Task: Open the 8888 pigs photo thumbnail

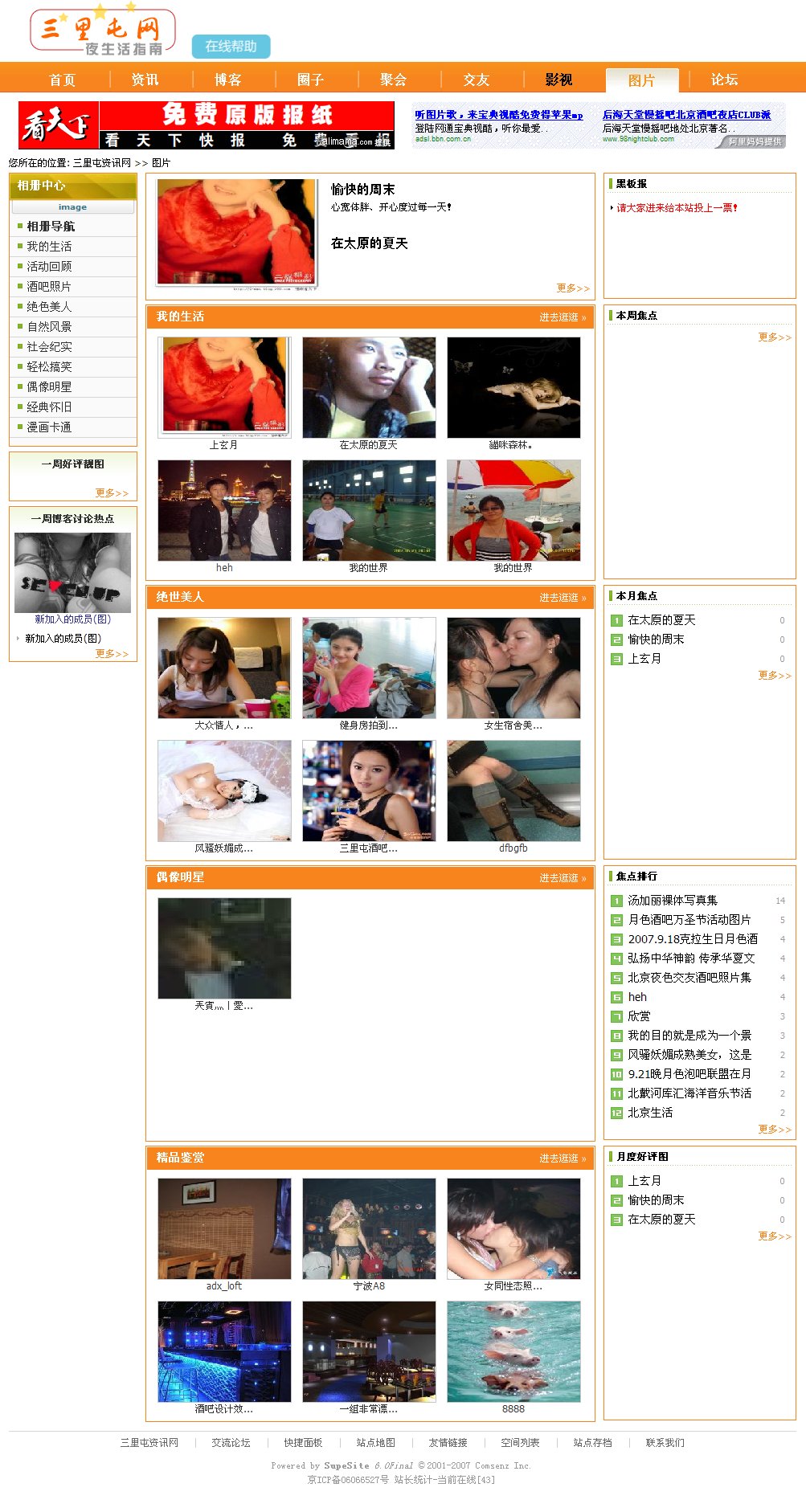Action: pos(513,1351)
